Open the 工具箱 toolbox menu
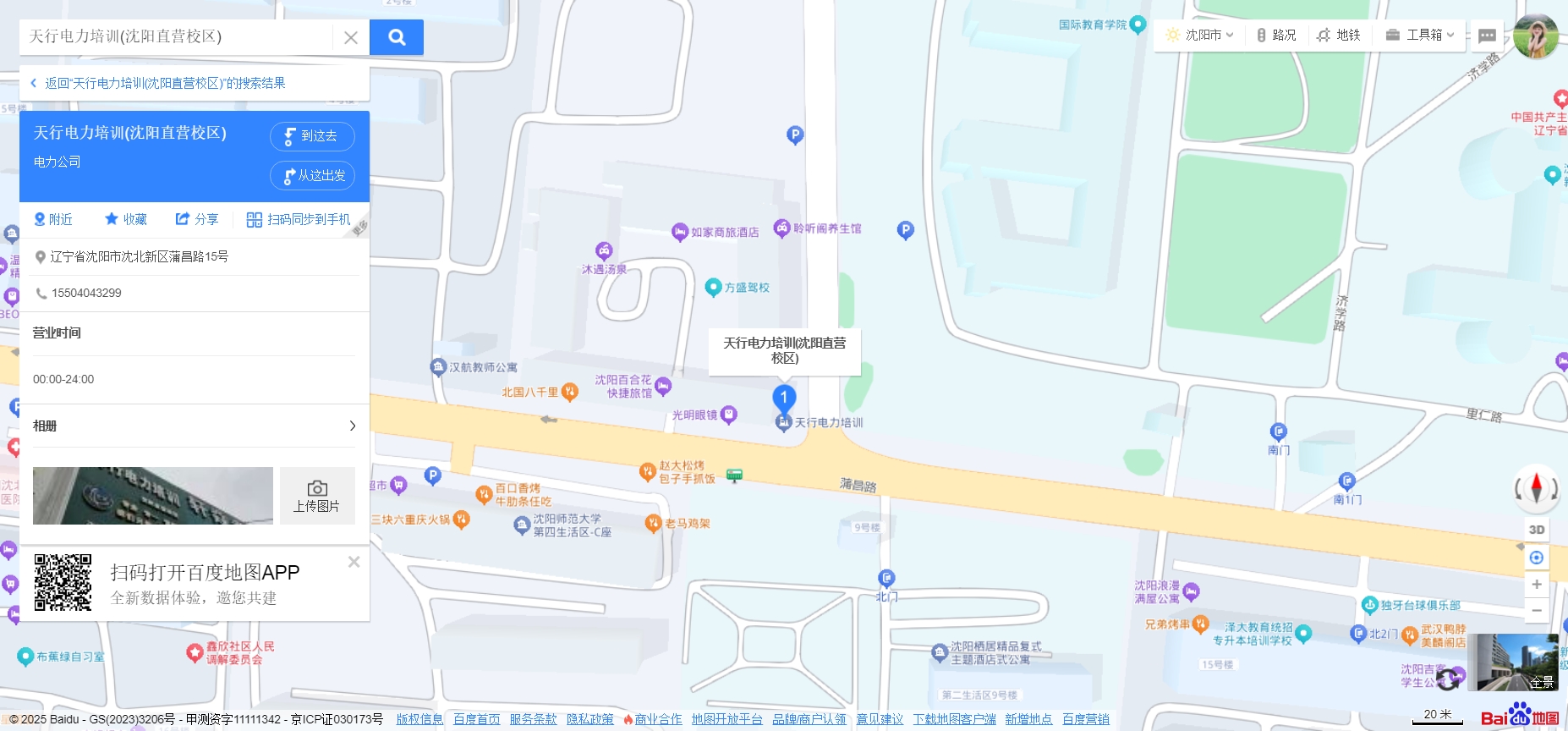The width and height of the screenshot is (1568, 731). pos(1420,35)
